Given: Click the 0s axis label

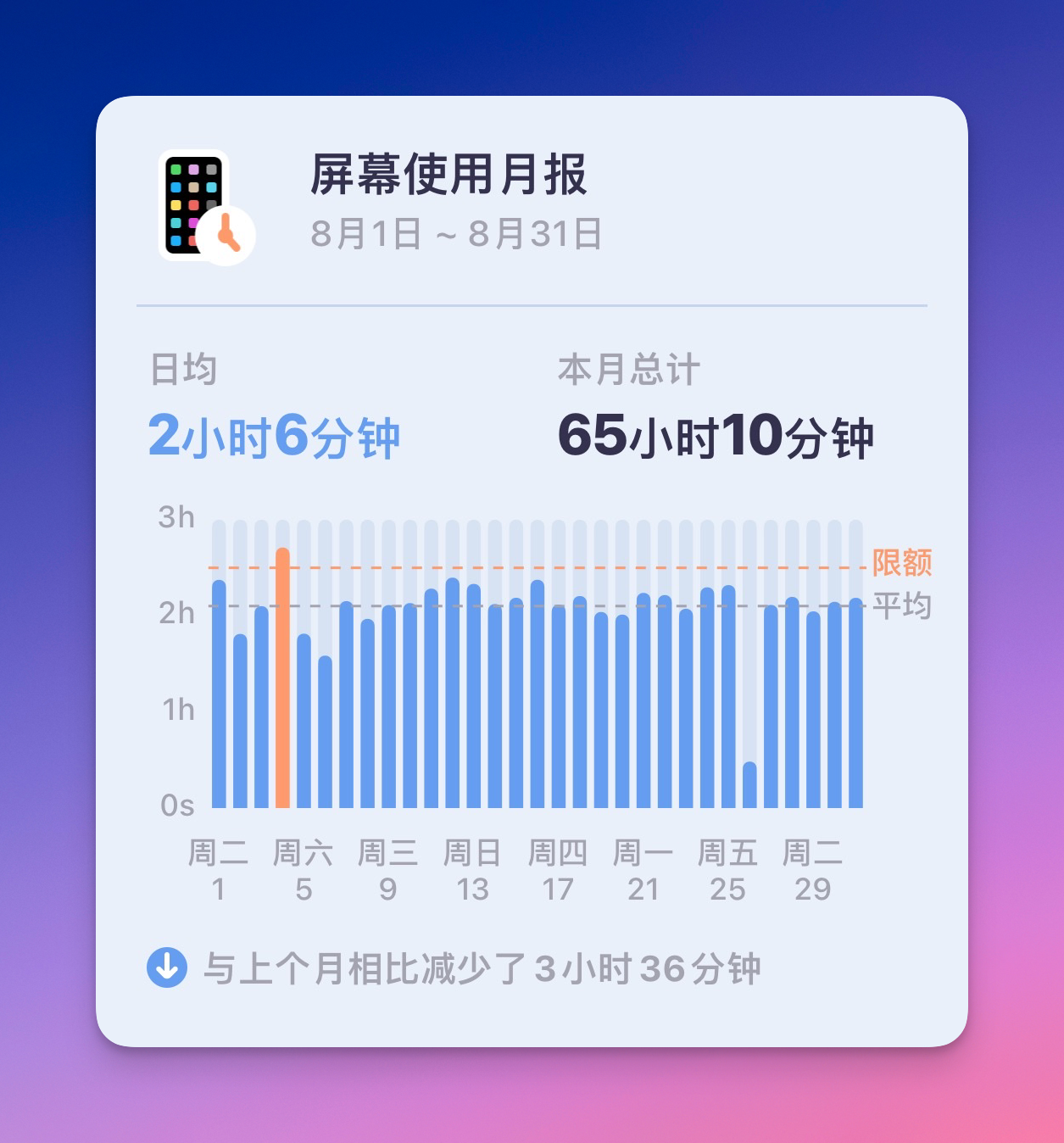Looking at the screenshot, I should (177, 806).
